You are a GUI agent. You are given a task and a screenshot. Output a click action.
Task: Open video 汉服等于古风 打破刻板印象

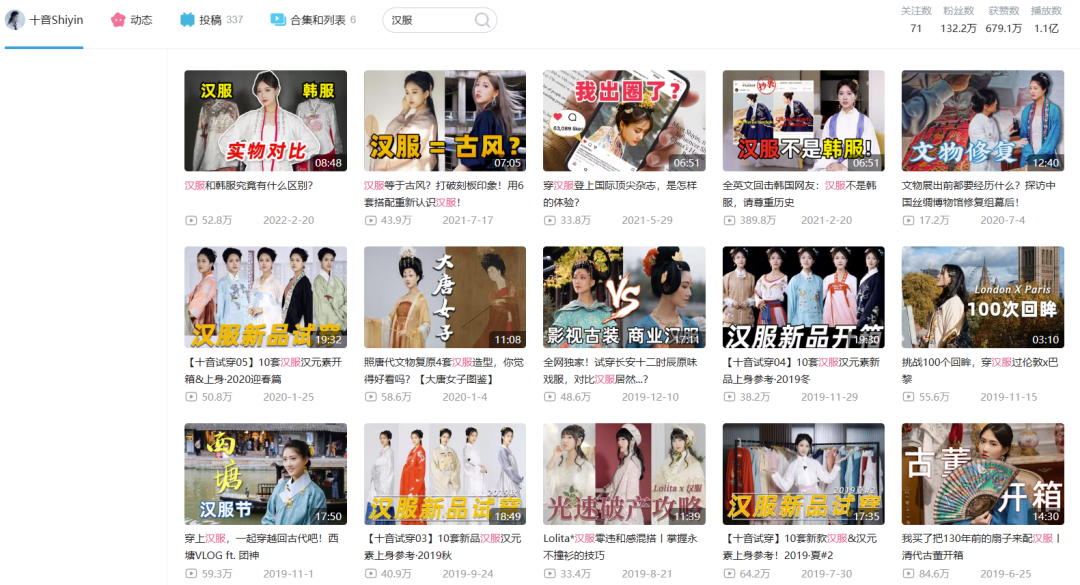[x=444, y=121]
